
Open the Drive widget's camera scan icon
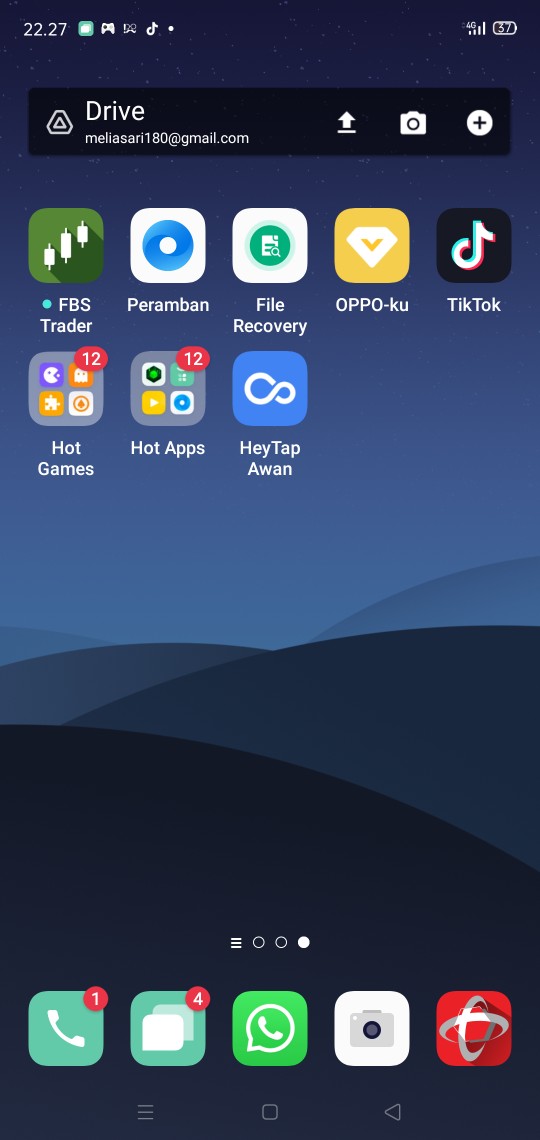point(413,123)
